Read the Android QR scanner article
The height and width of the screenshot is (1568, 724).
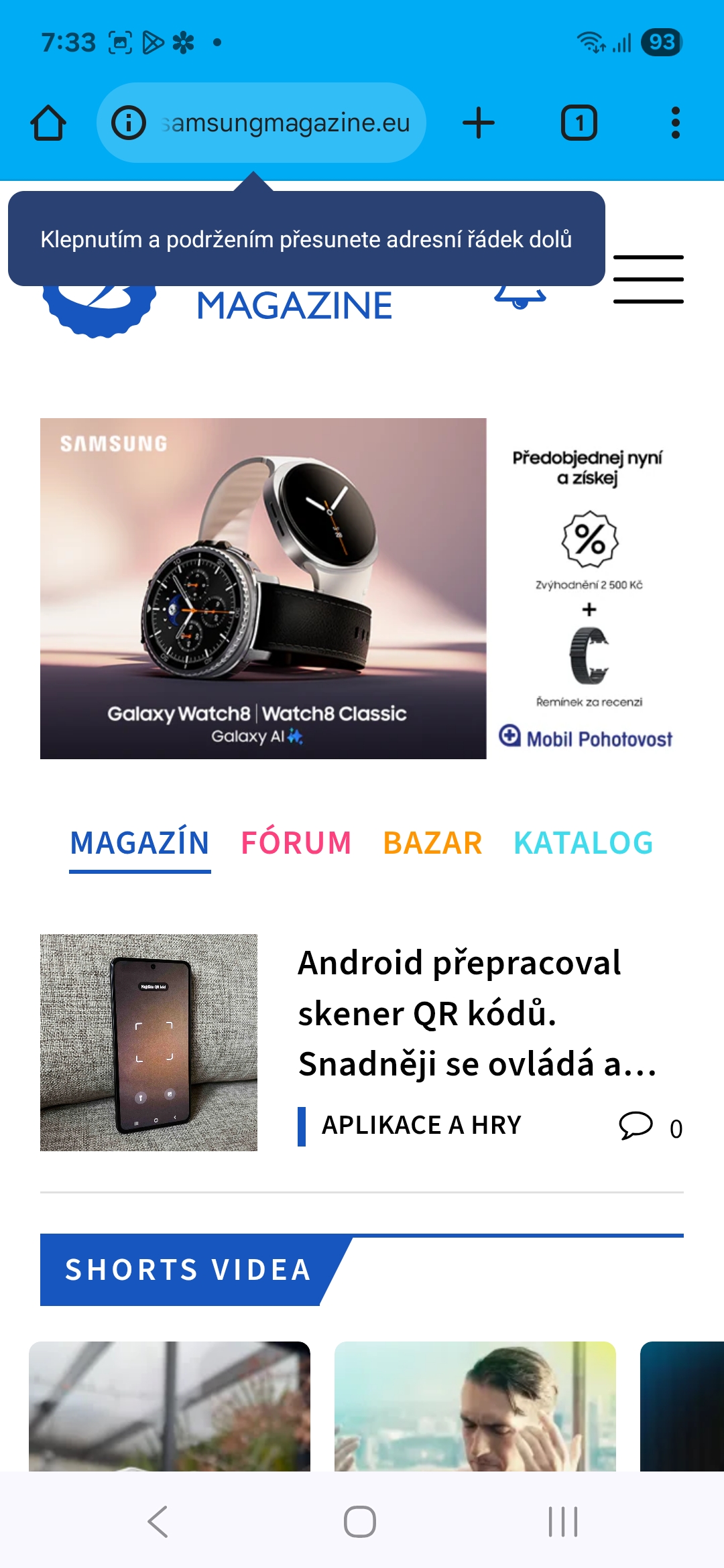point(477,1013)
